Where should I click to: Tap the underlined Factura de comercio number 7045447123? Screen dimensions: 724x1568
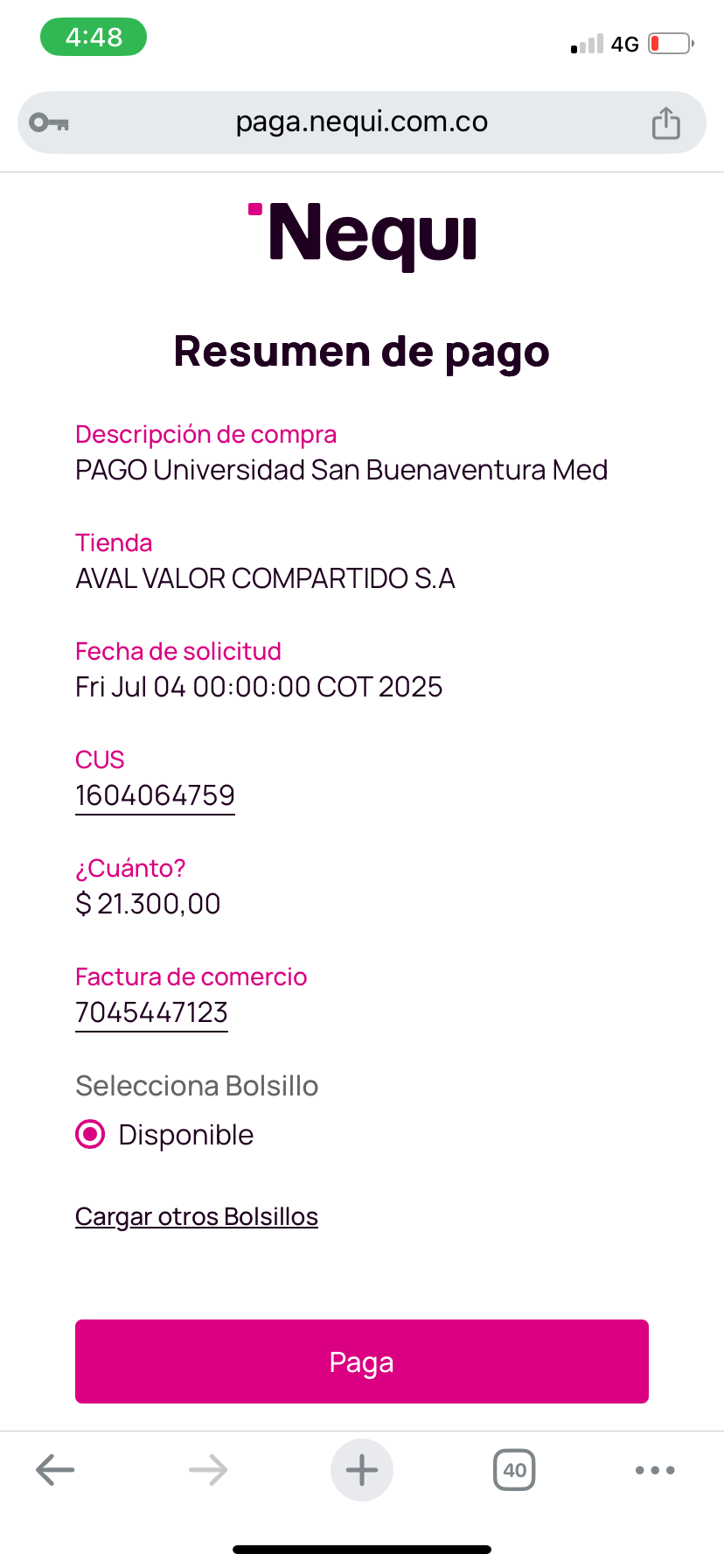151,1012
